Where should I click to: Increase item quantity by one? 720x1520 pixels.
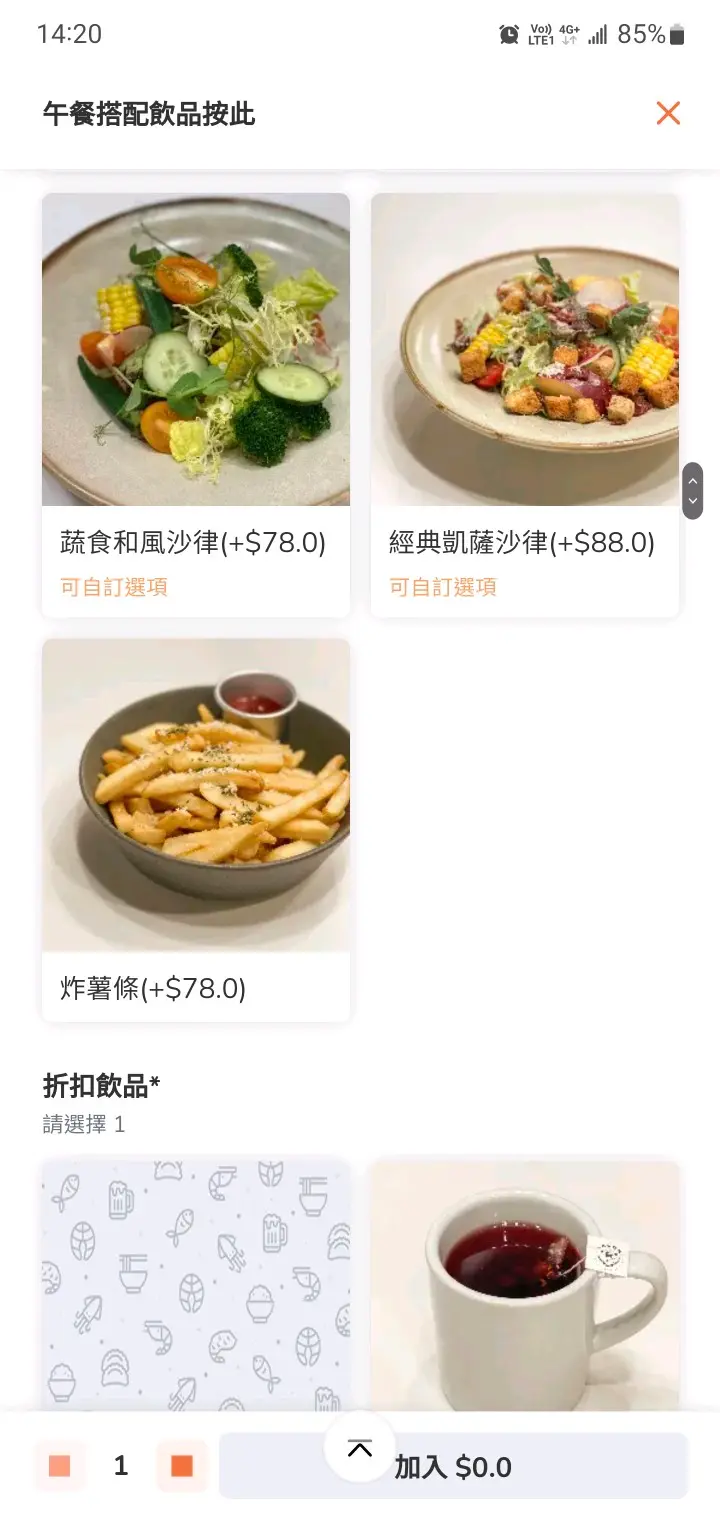coord(181,1466)
